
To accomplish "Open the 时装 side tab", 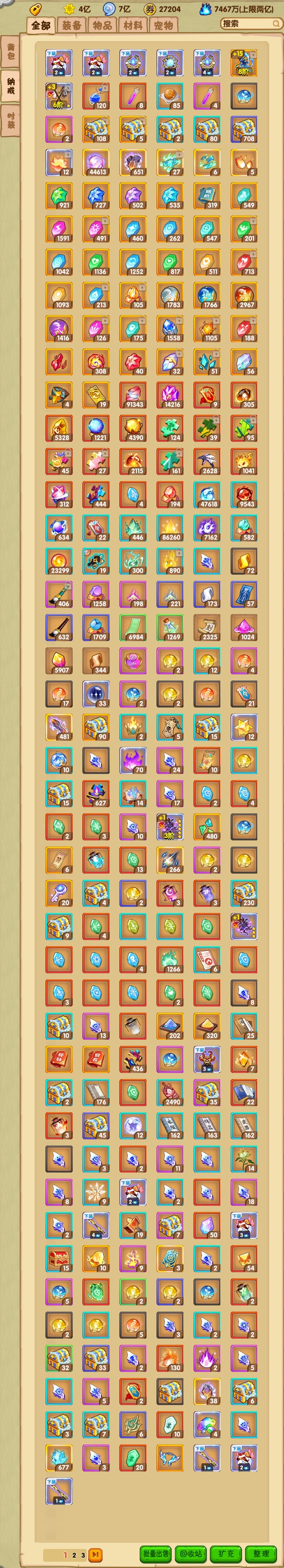I will (10, 120).
